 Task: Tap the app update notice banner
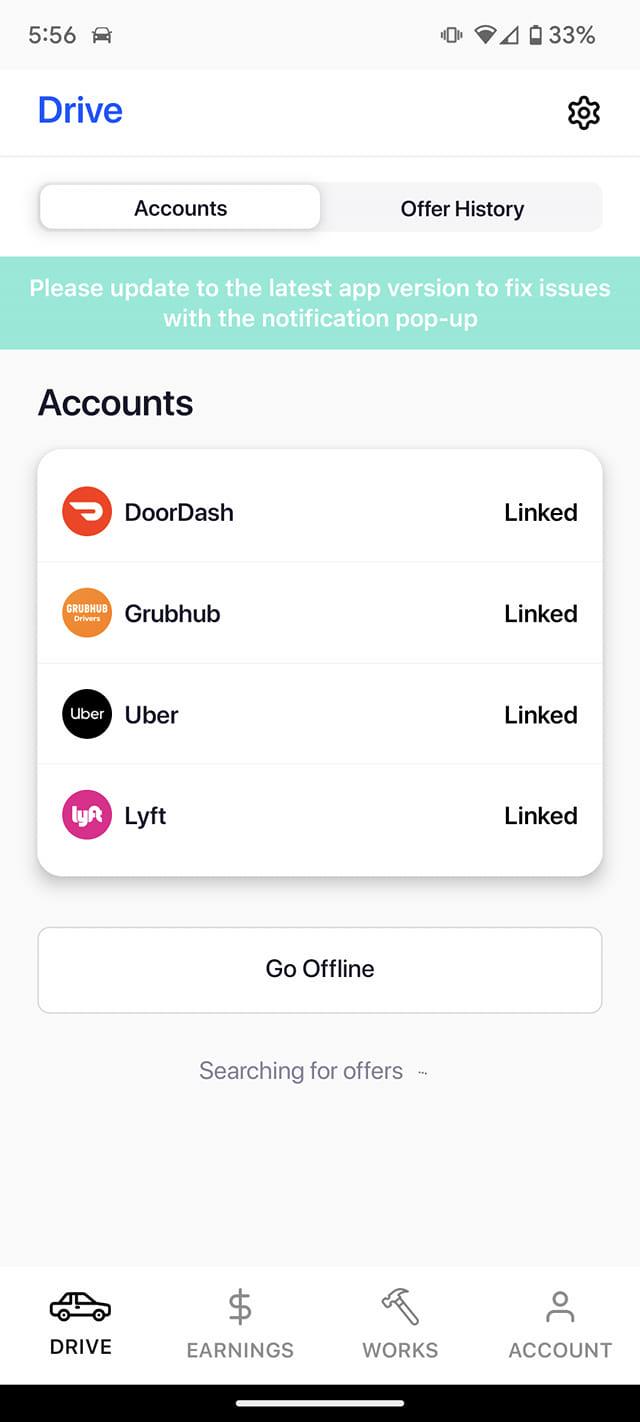[320, 303]
